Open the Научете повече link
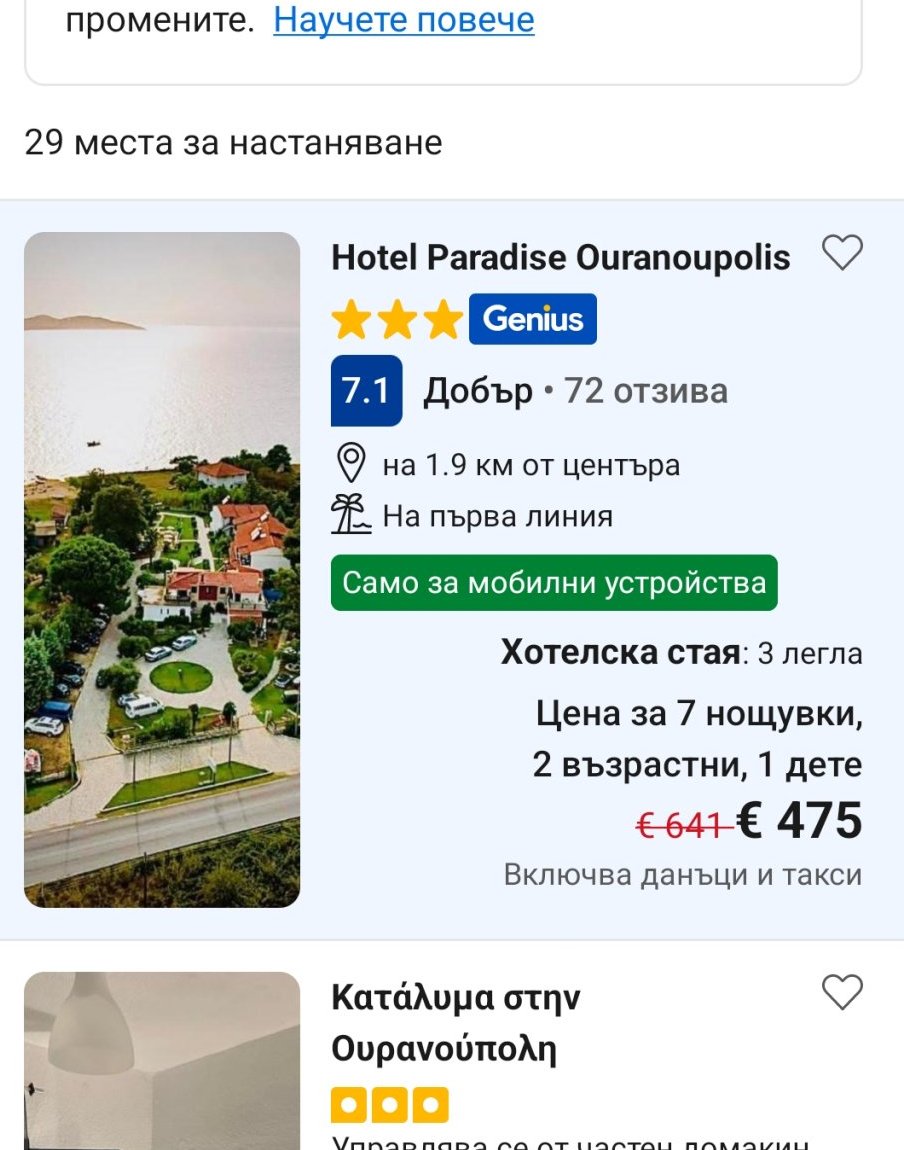The width and height of the screenshot is (904, 1150). [x=404, y=20]
